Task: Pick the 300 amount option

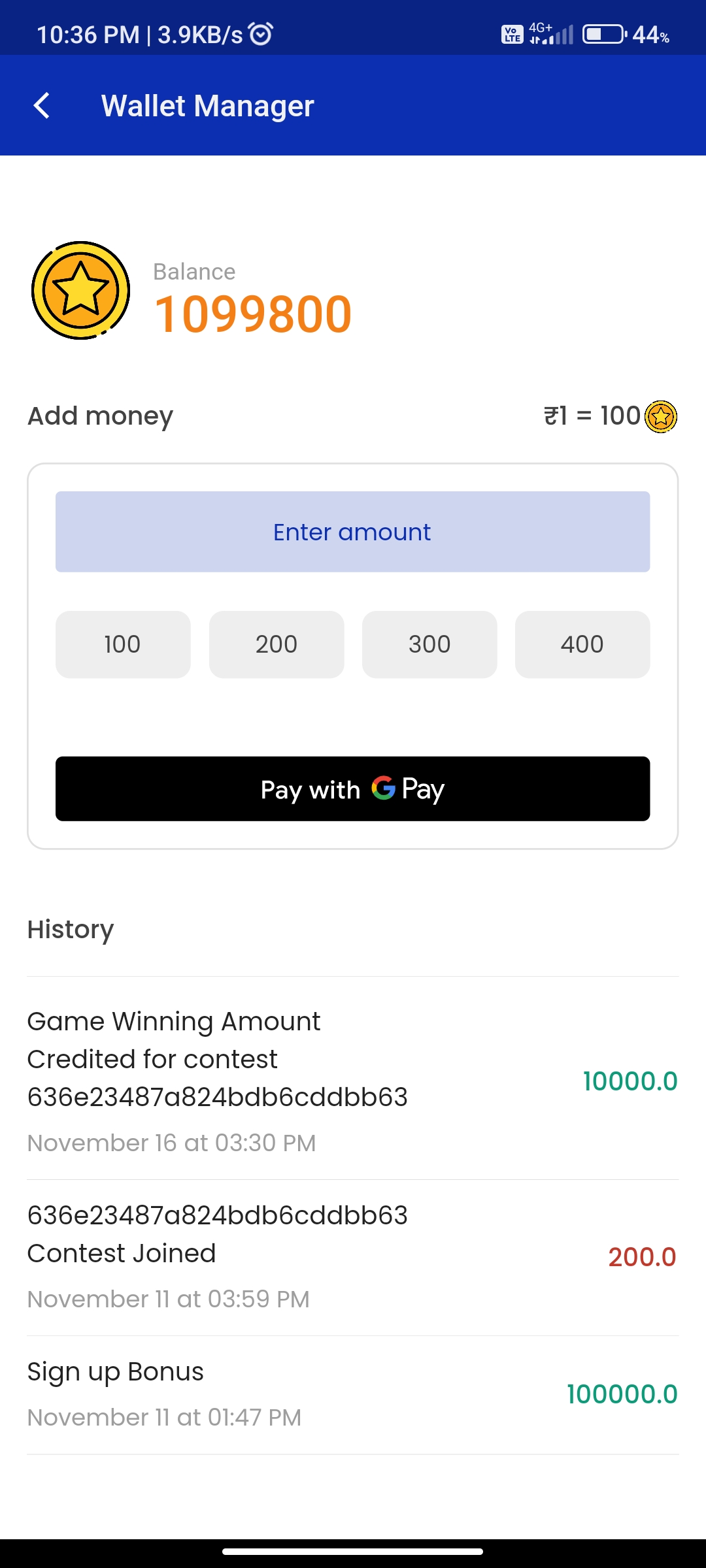Action: 429,644
